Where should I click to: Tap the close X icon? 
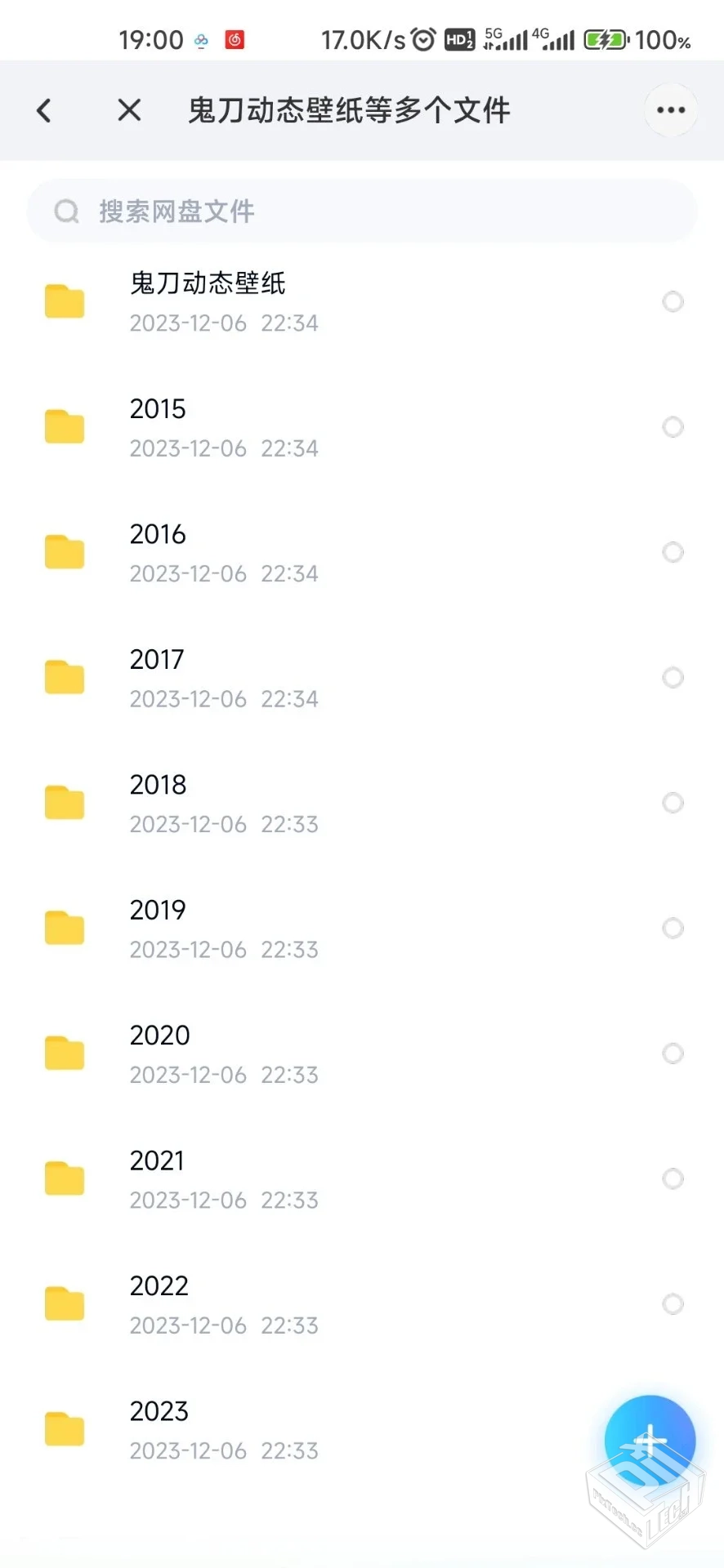[x=128, y=109]
